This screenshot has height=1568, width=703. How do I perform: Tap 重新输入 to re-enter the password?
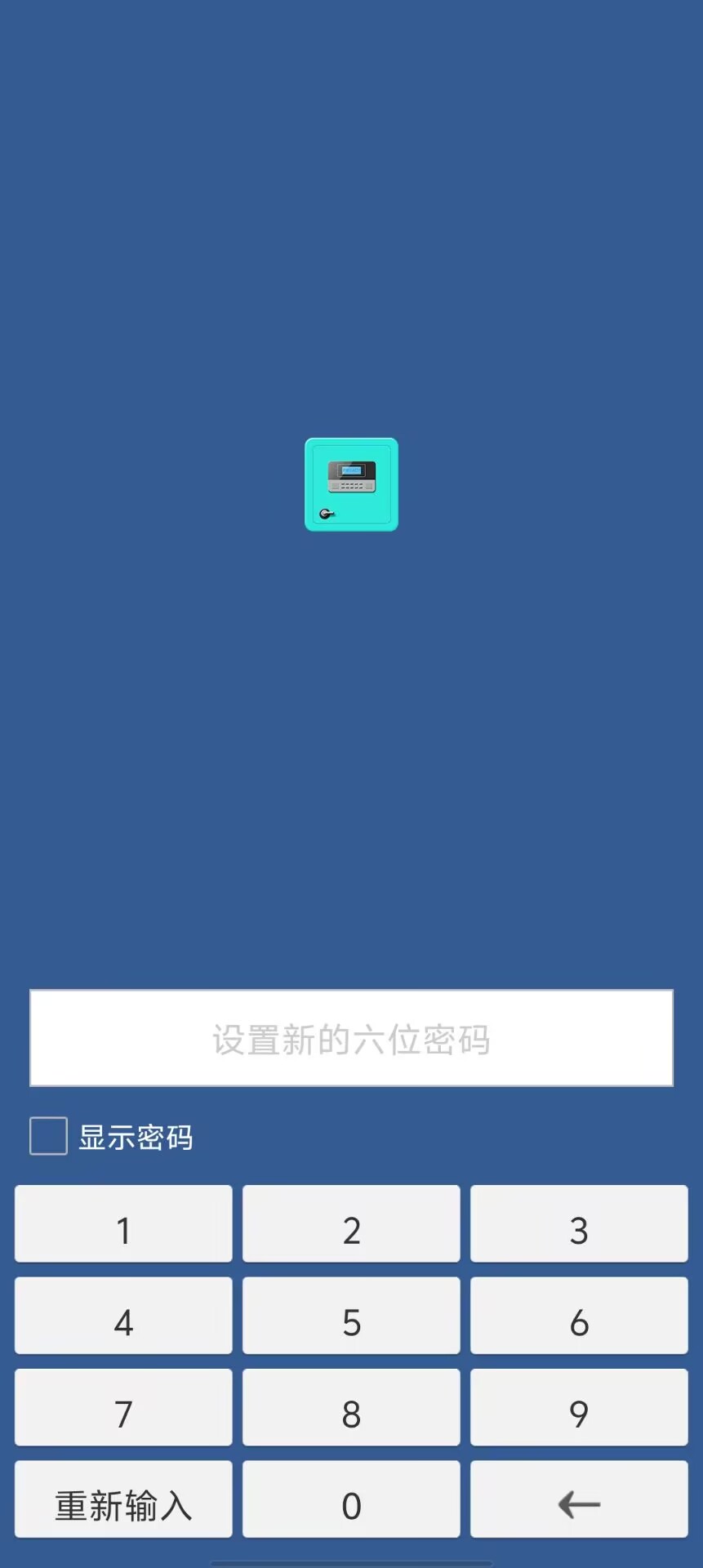[123, 1499]
